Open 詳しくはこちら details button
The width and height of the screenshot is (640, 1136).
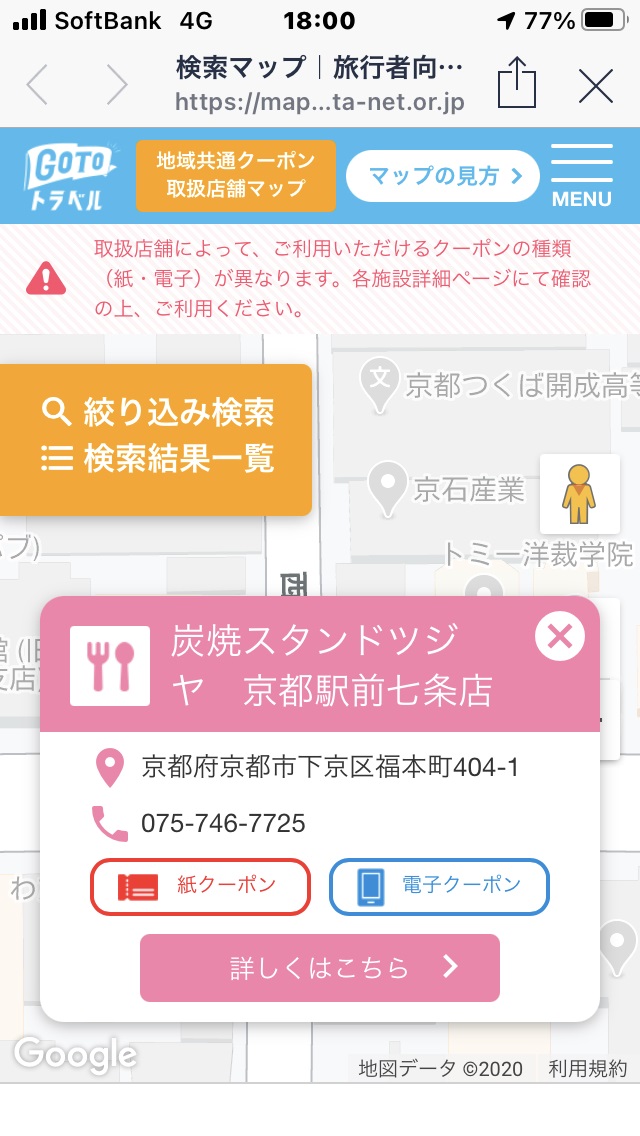[x=320, y=967]
